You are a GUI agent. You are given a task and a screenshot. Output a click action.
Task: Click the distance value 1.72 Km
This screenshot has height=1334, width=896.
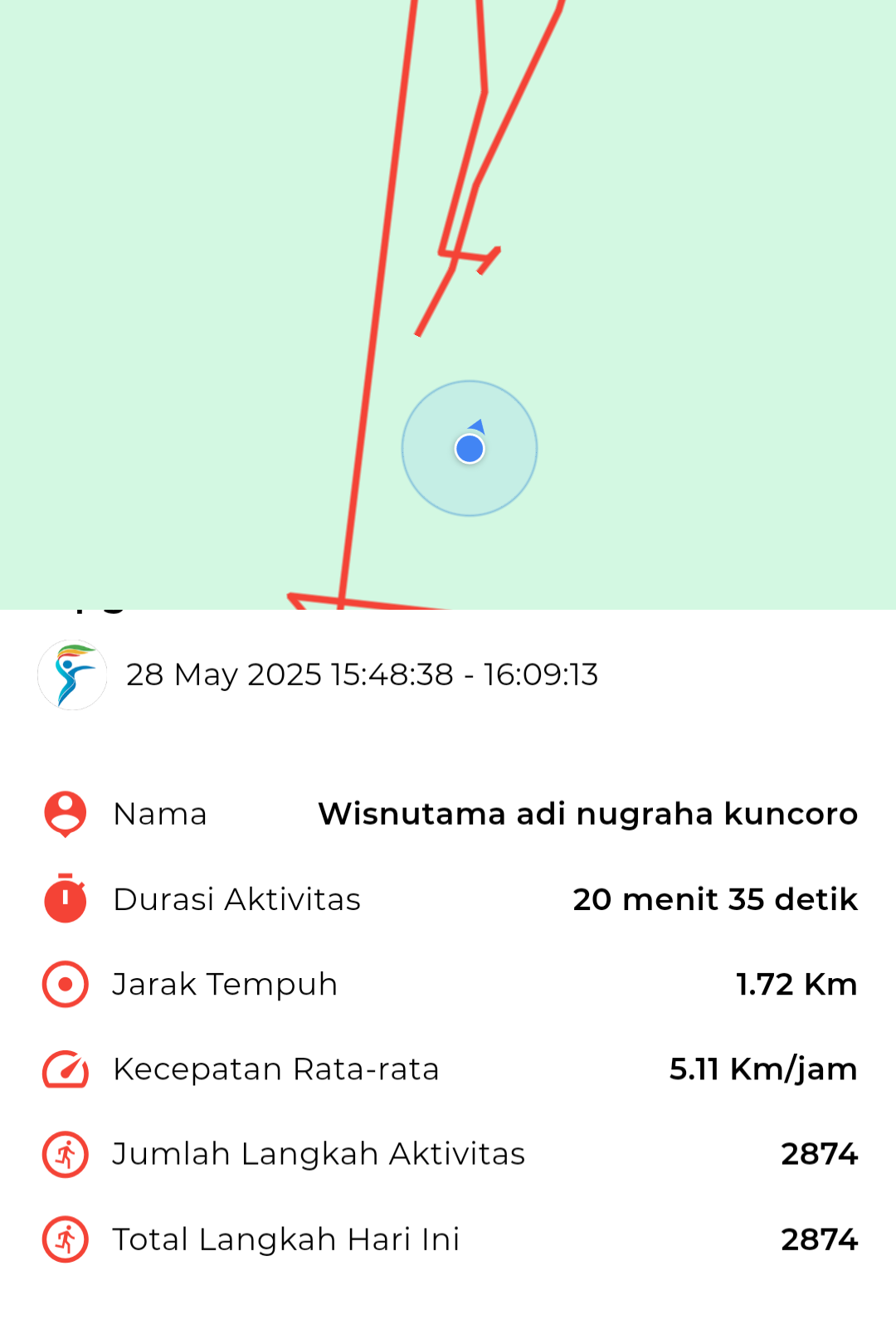[x=796, y=984]
